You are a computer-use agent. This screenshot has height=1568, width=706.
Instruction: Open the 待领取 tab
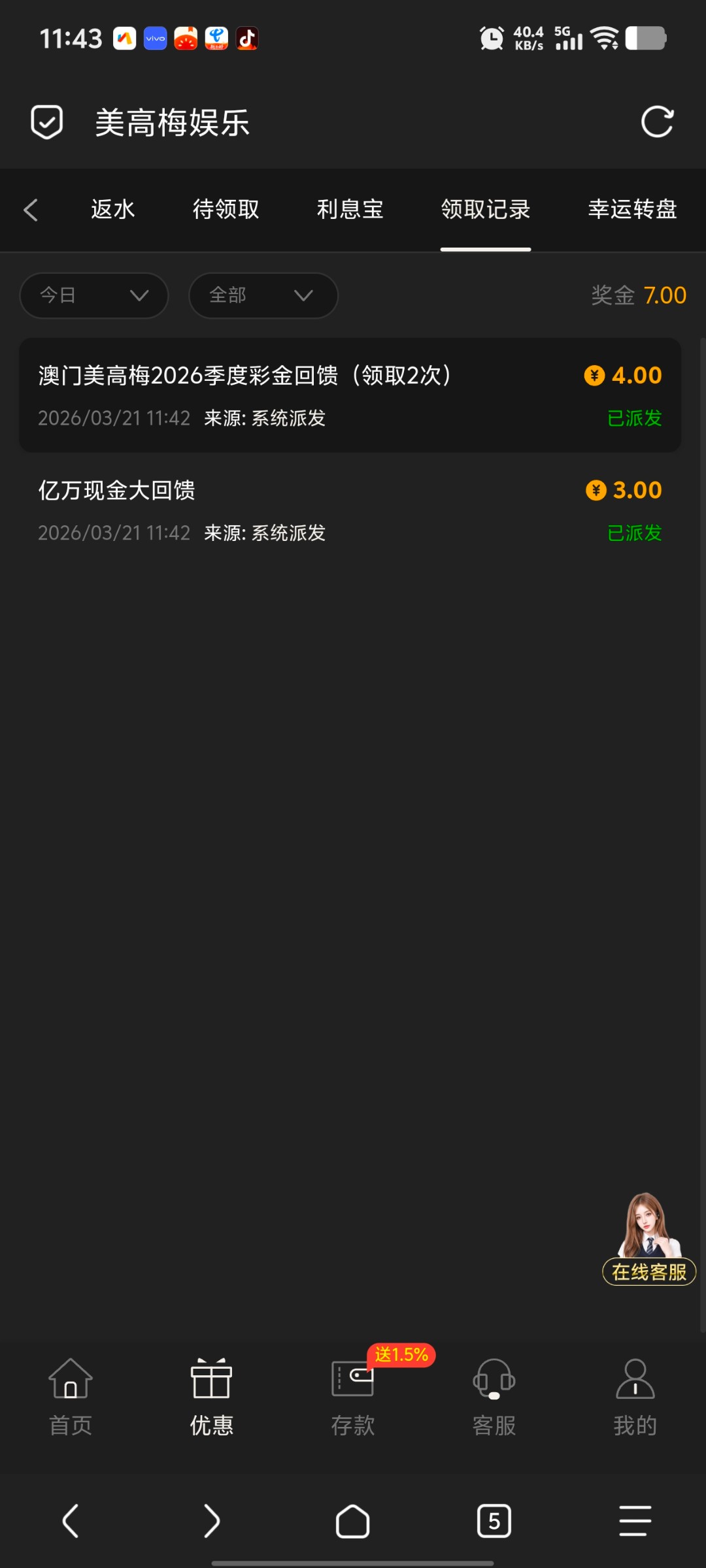[226, 210]
